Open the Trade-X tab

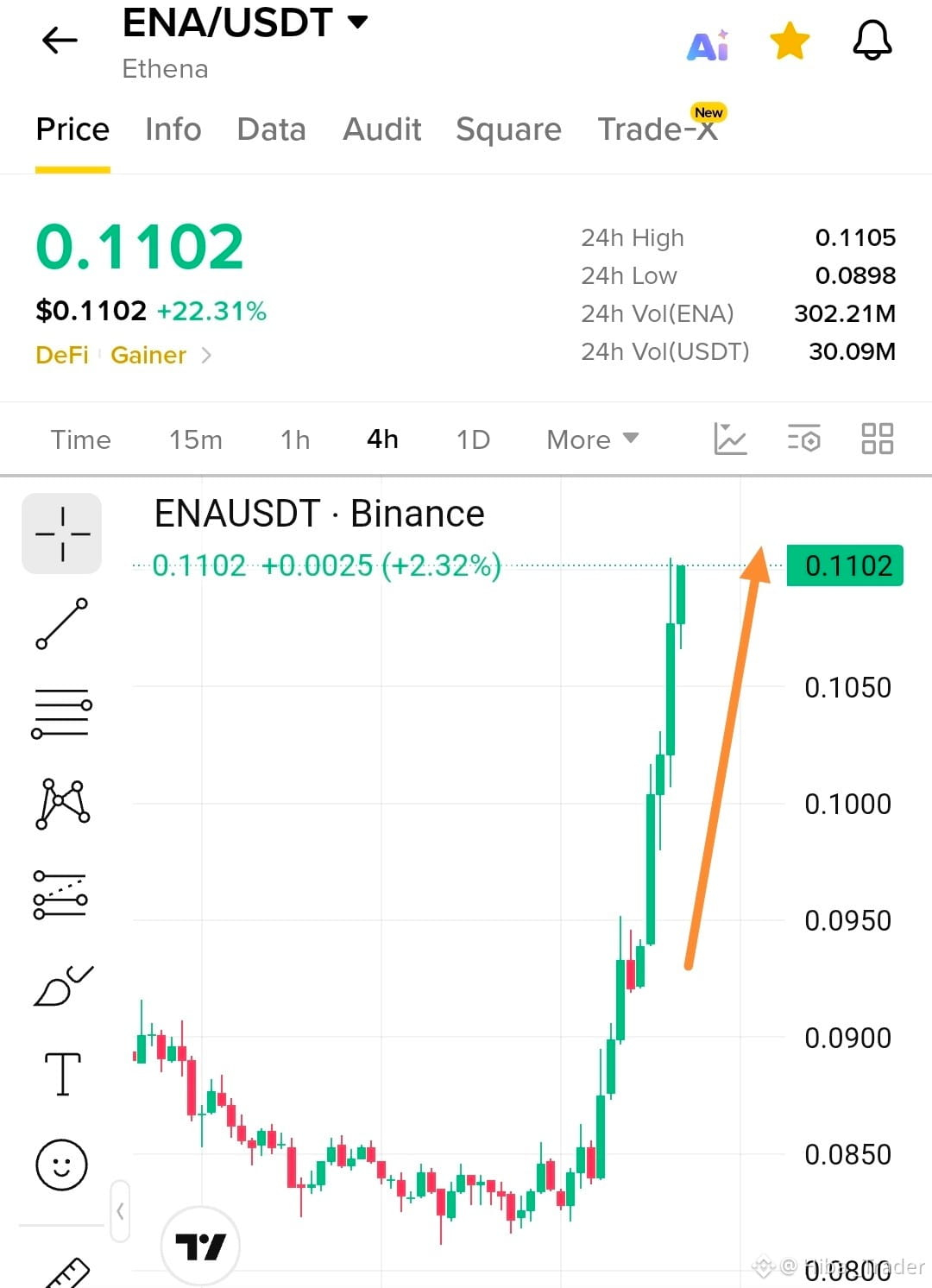658,129
